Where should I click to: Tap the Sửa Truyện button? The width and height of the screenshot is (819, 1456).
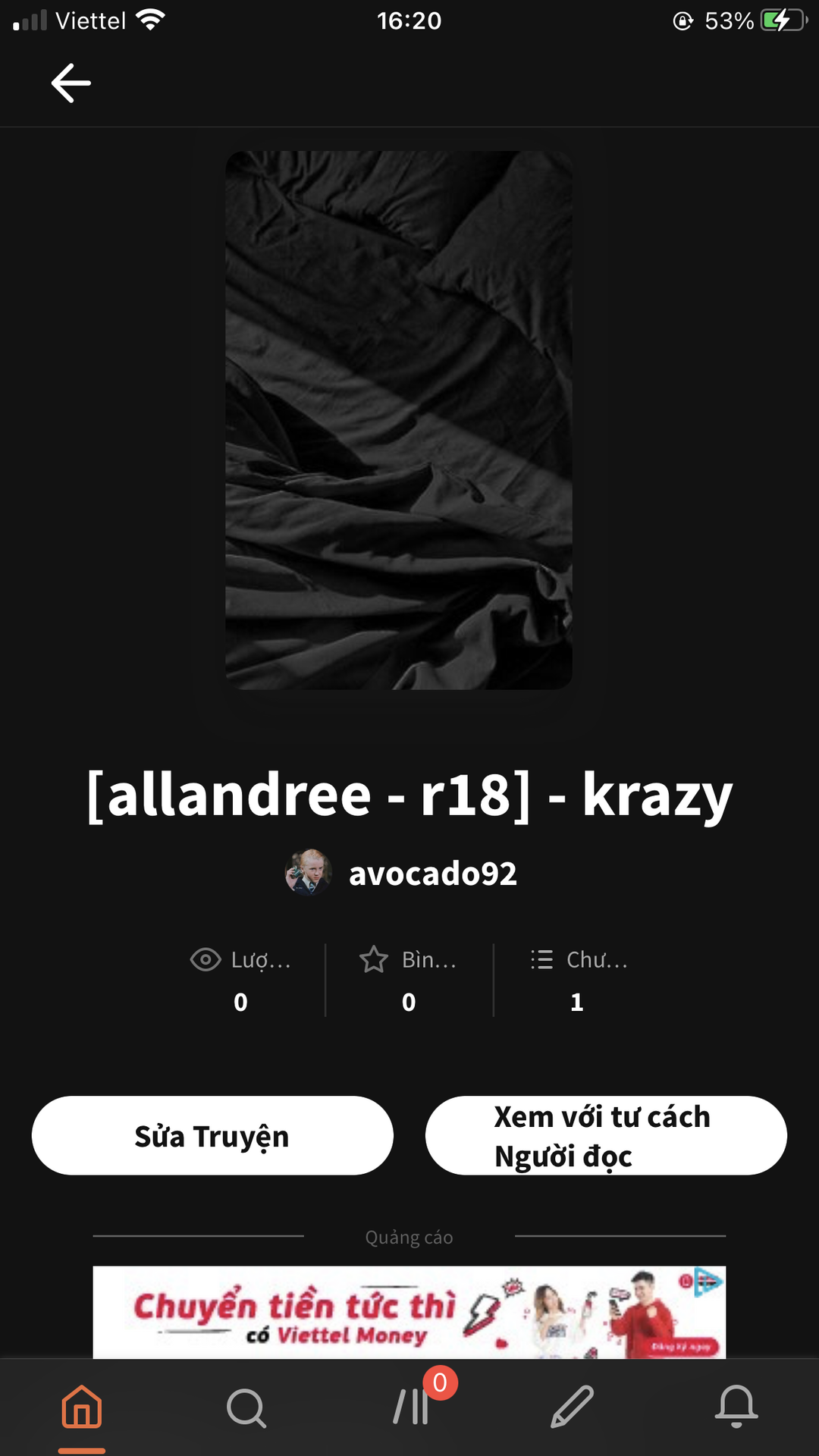click(x=212, y=1135)
